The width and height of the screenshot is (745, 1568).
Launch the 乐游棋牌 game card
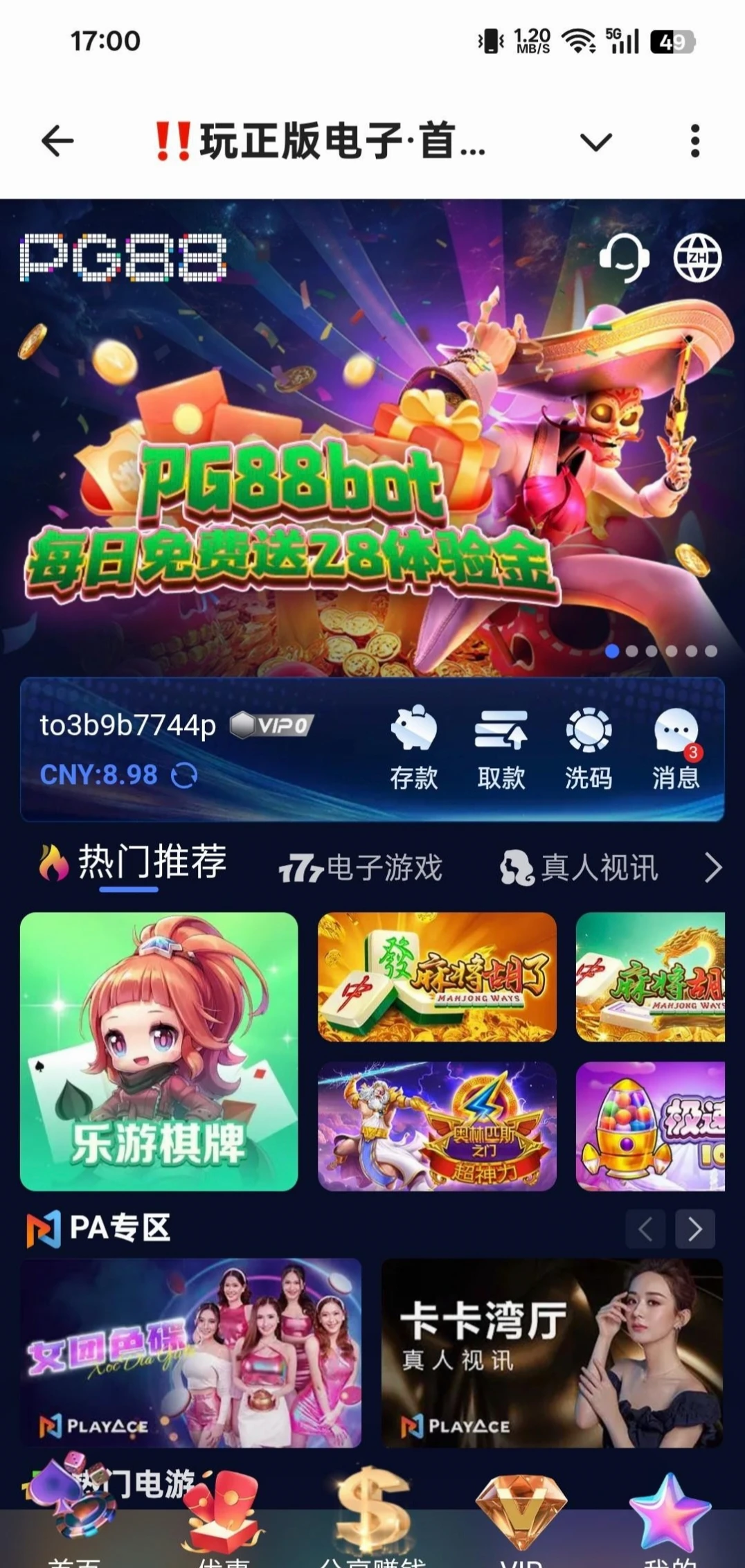[159, 1051]
